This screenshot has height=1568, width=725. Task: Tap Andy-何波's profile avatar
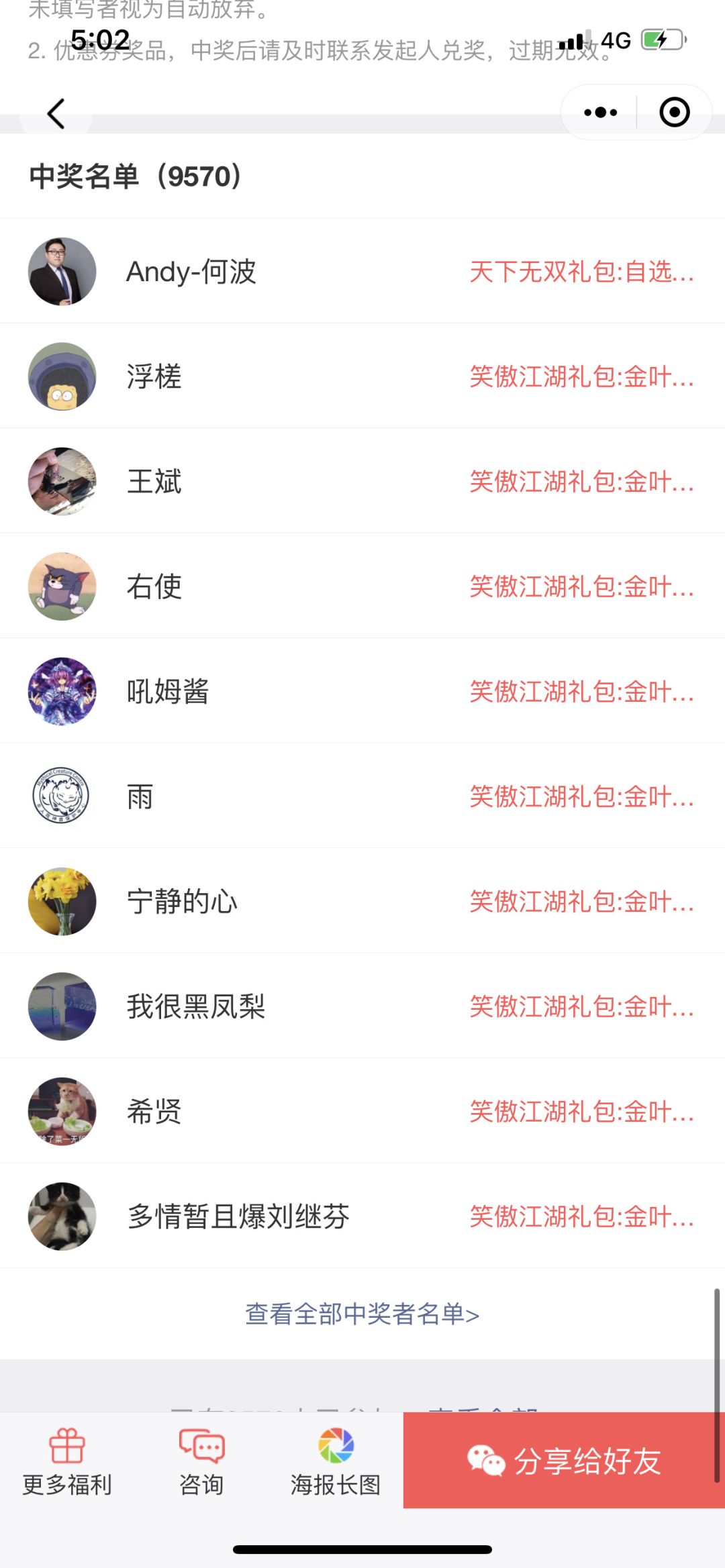pos(62,270)
